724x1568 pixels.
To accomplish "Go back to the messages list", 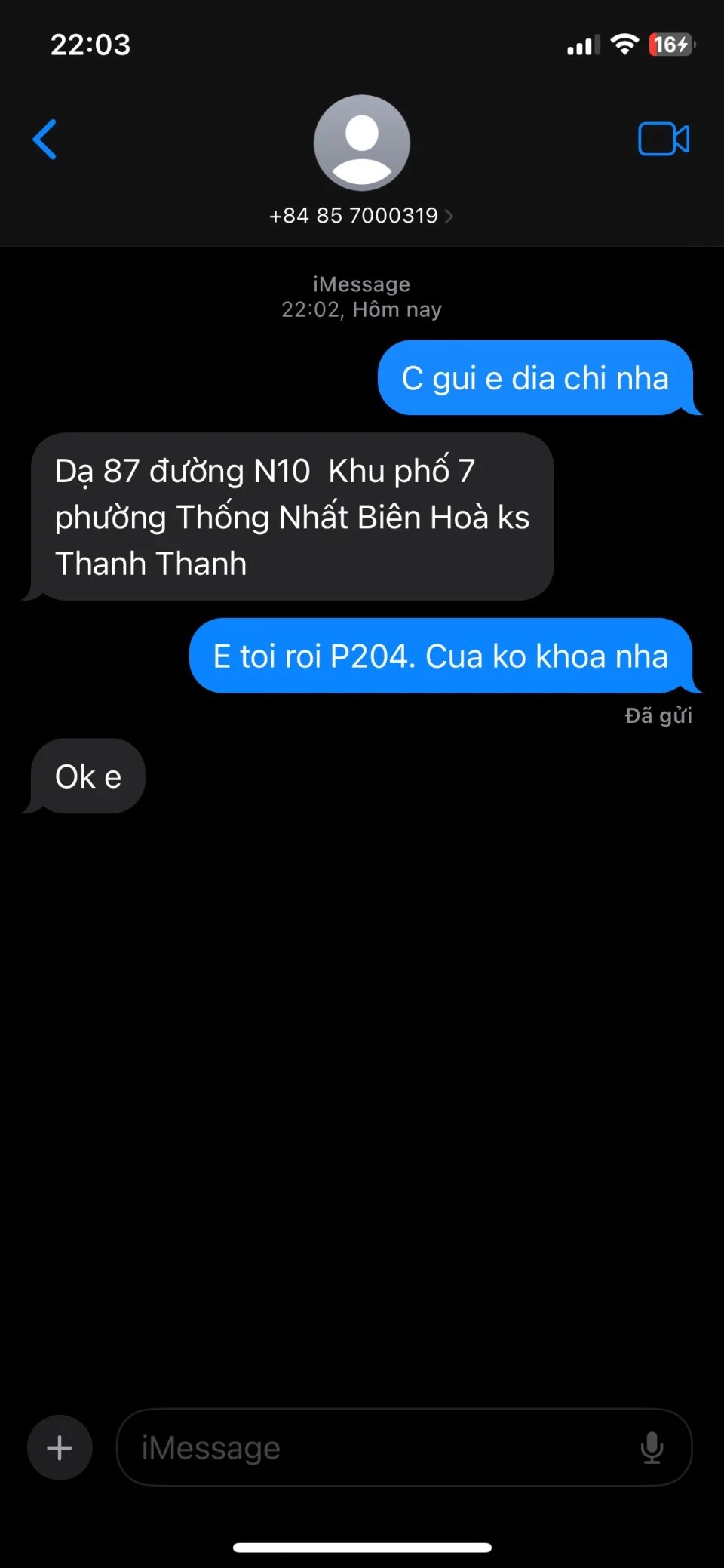I will pyautogui.click(x=45, y=140).
